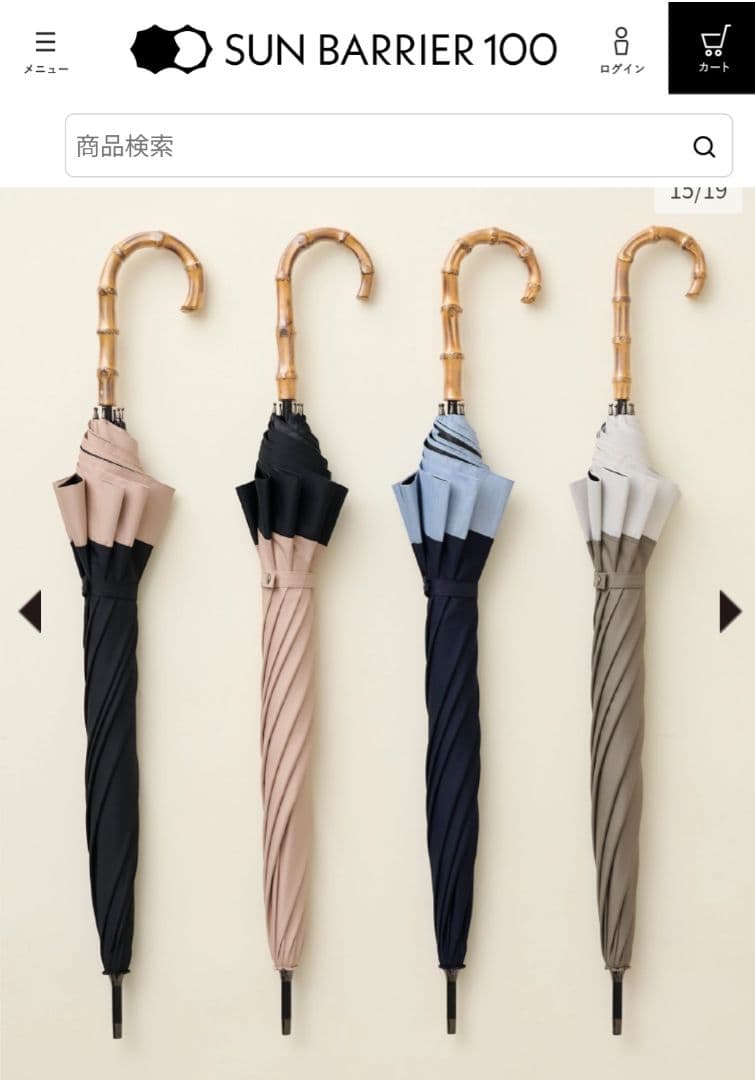Go to Sun Barrier 100 home page
755x1080 pixels.
point(344,48)
